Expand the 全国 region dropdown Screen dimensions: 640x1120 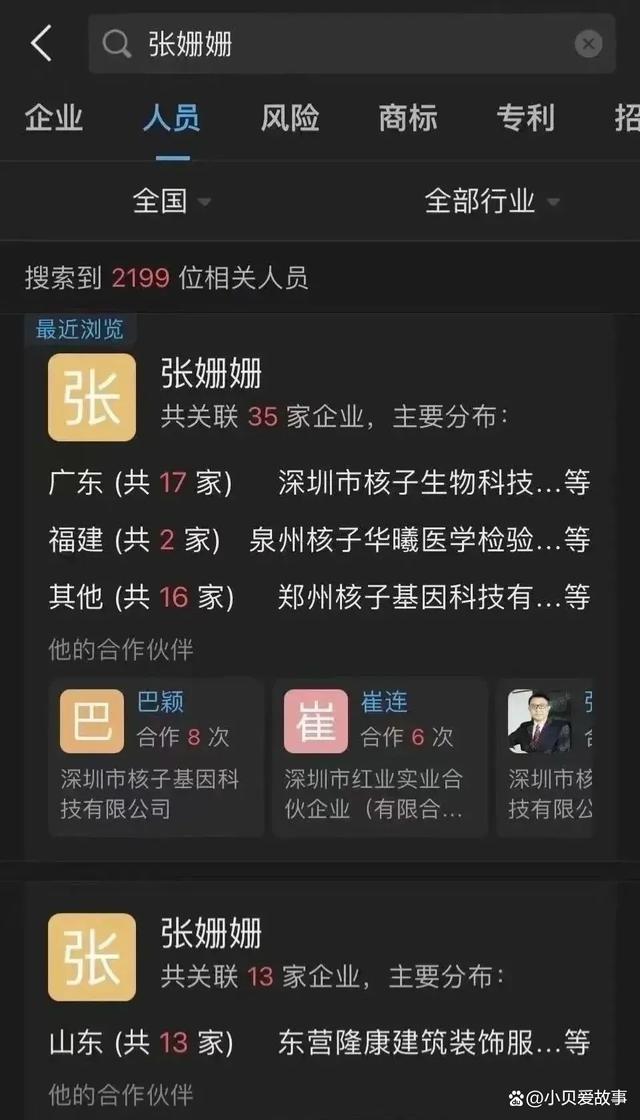pos(171,201)
